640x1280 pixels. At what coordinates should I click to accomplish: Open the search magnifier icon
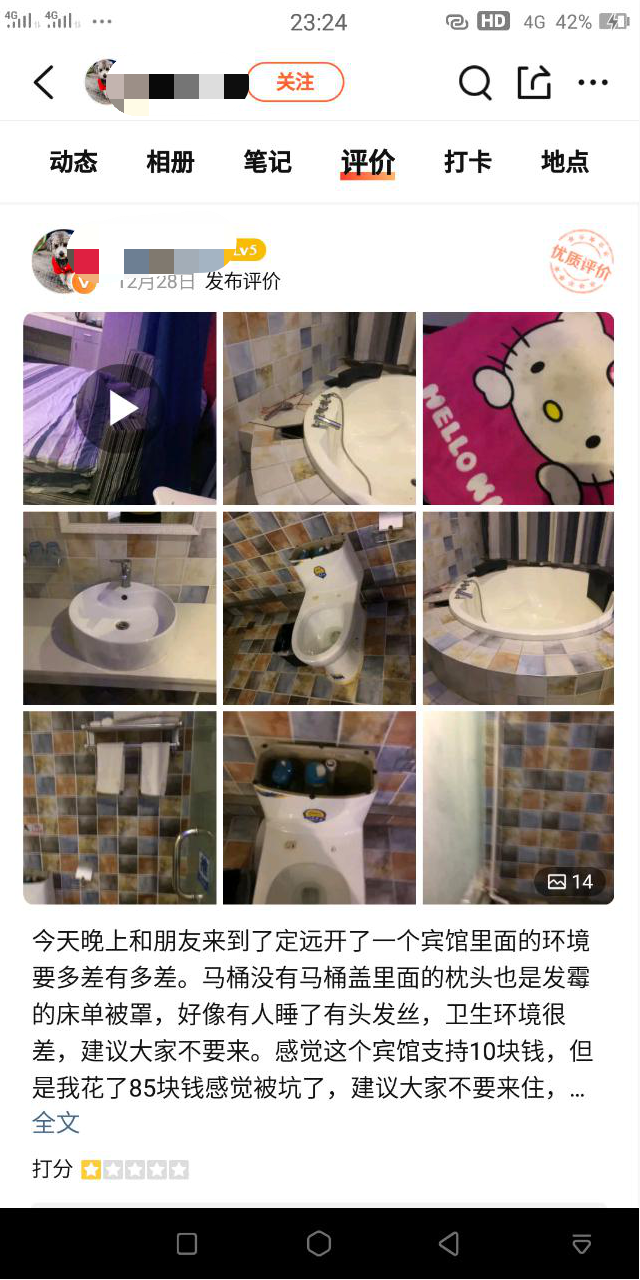point(475,83)
